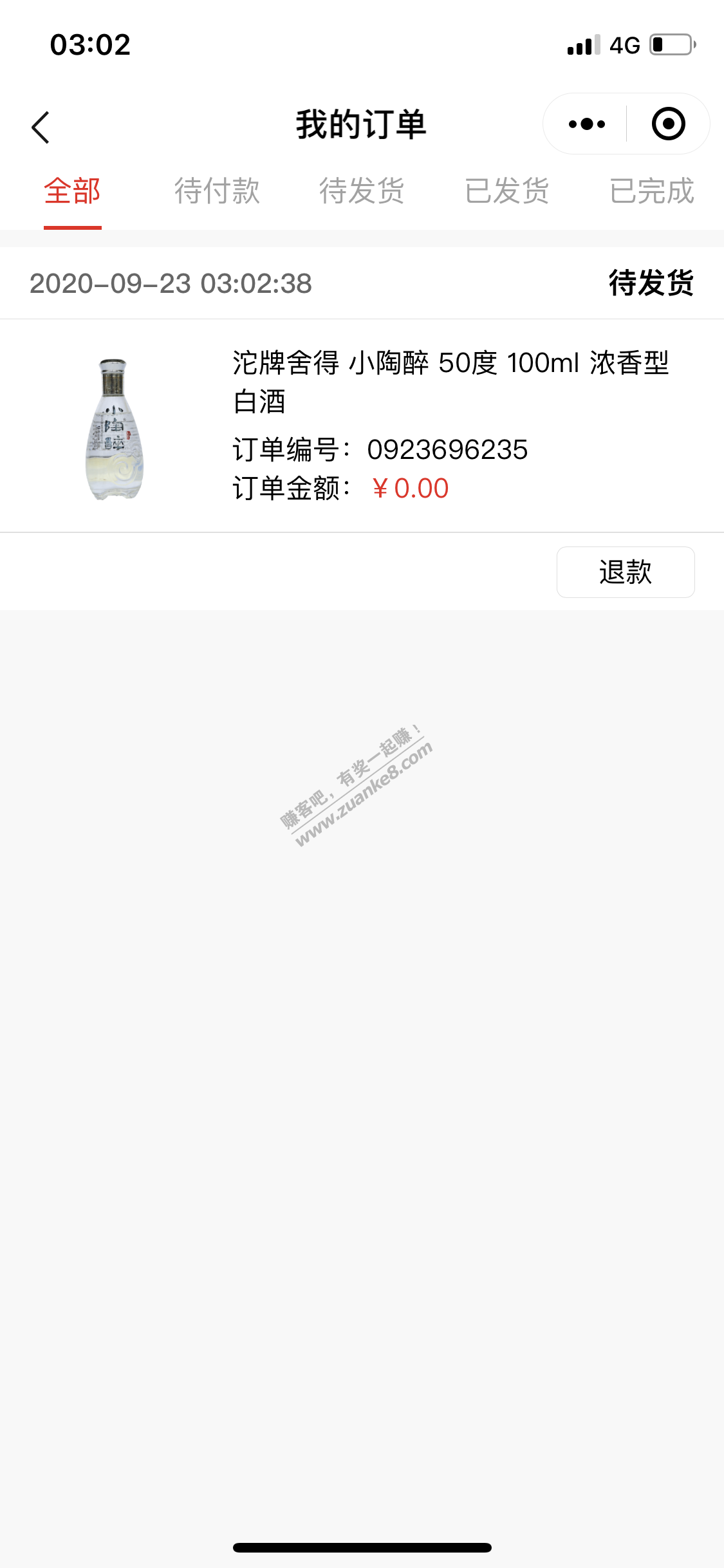View the 已发货 orders tab
The height and width of the screenshot is (1568, 724).
pyautogui.click(x=506, y=191)
